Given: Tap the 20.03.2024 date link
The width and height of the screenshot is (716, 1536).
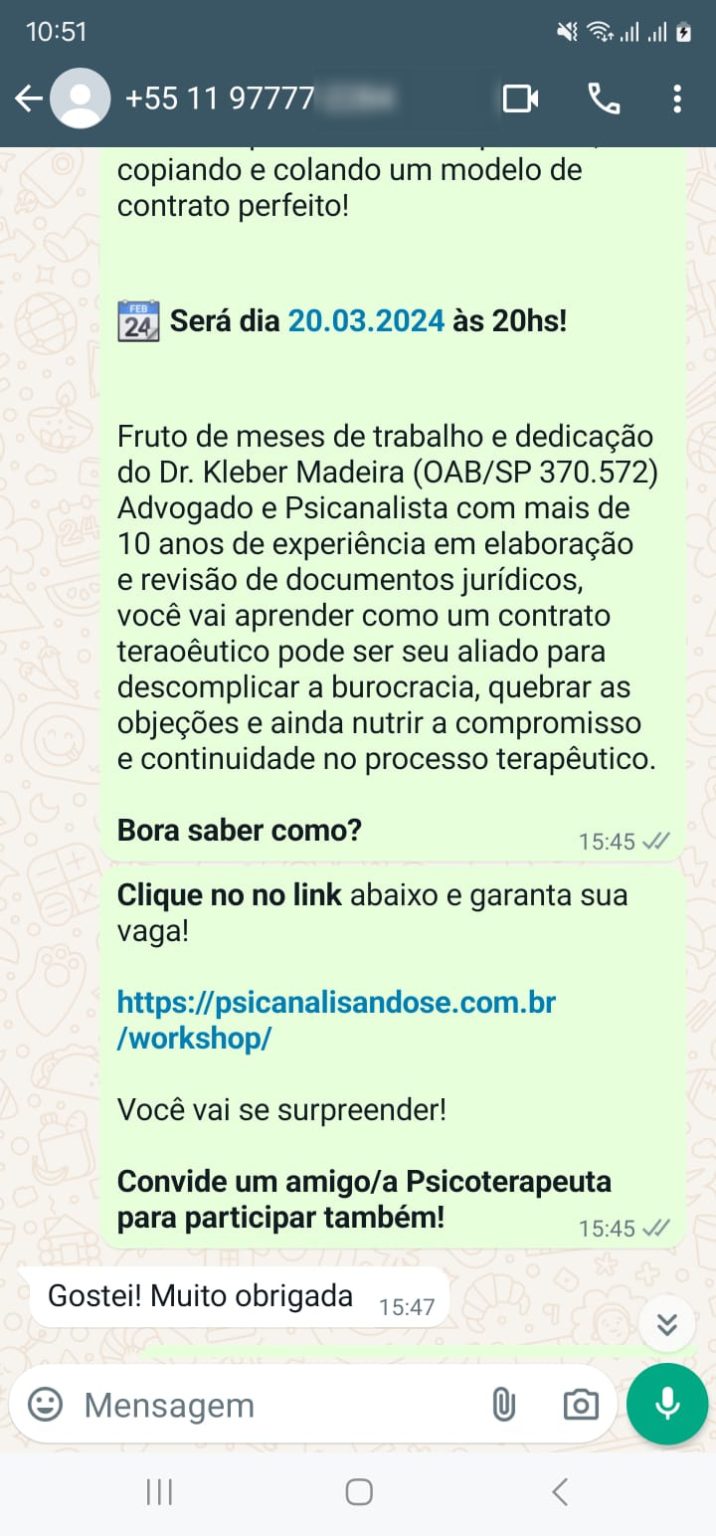Looking at the screenshot, I should point(366,322).
